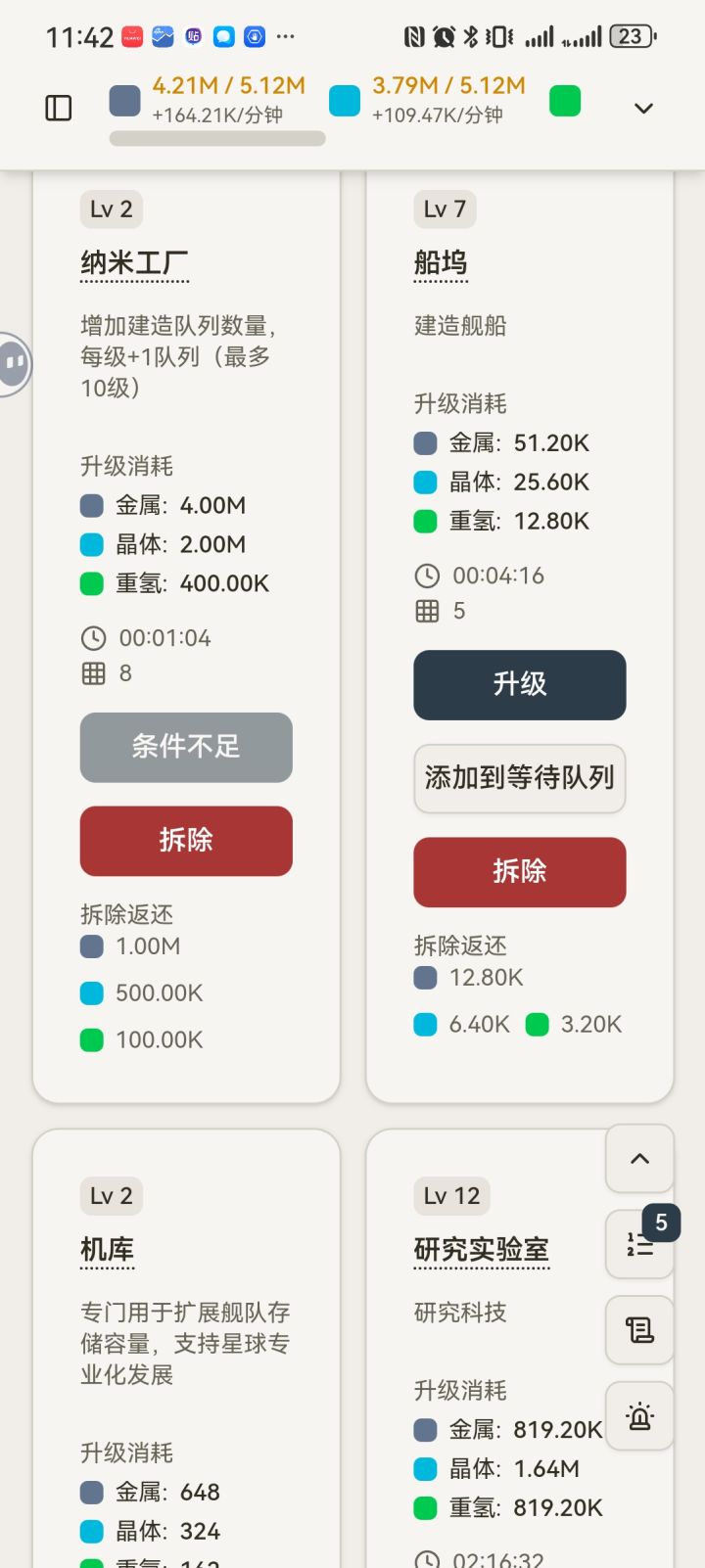The image size is (705, 1568).
Task: Click the disabled 条件不足 button
Action: tap(185, 747)
